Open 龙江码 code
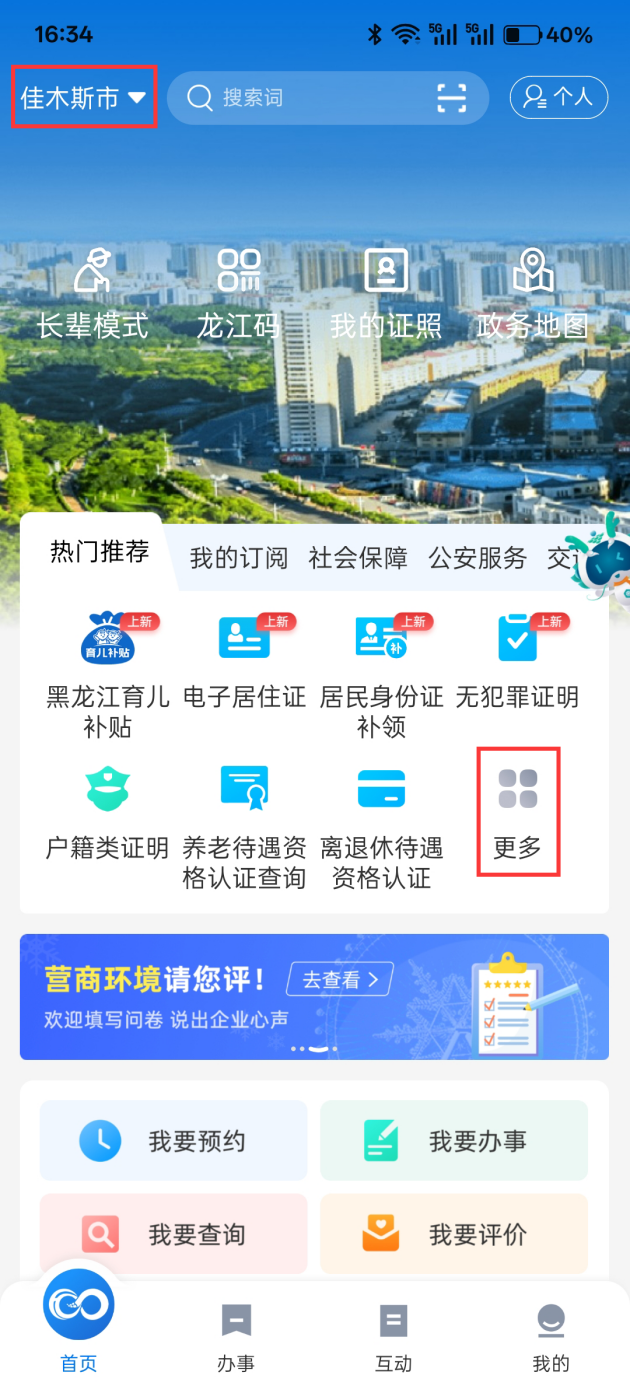 [x=238, y=294]
